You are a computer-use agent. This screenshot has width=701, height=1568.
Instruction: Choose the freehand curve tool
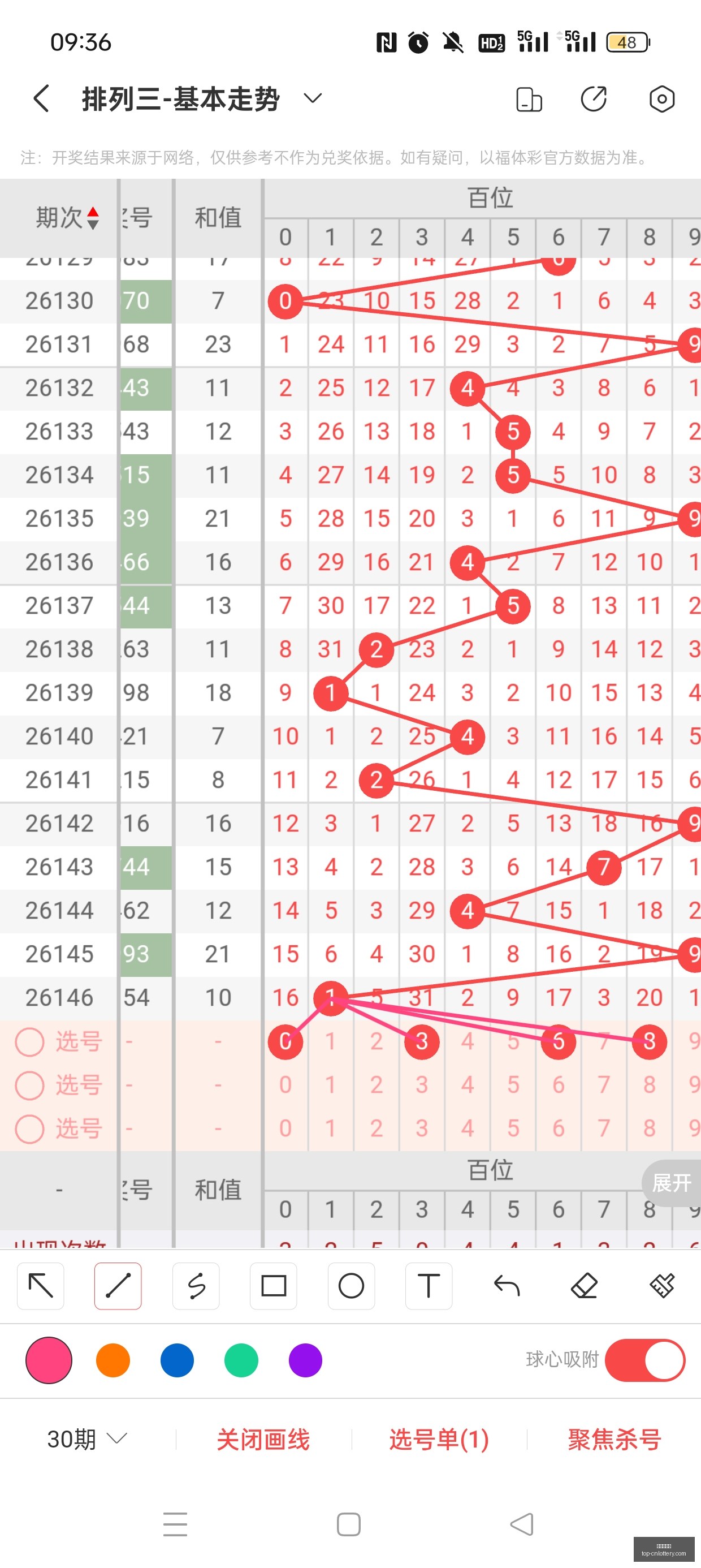click(x=196, y=1286)
